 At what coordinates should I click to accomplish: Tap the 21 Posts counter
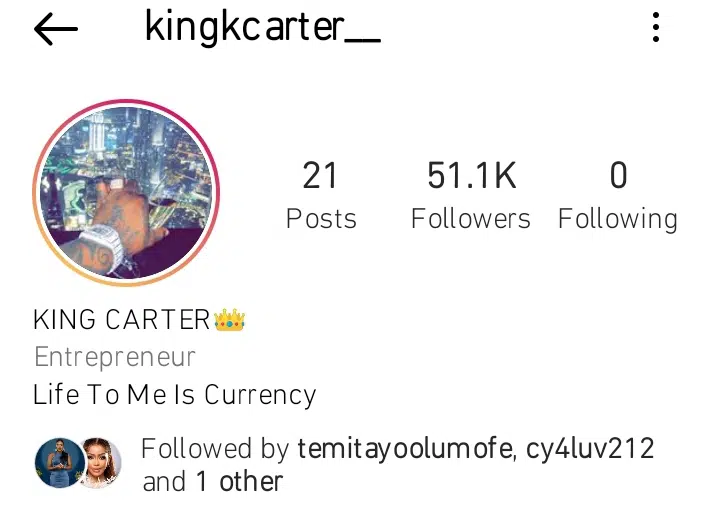click(x=321, y=196)
